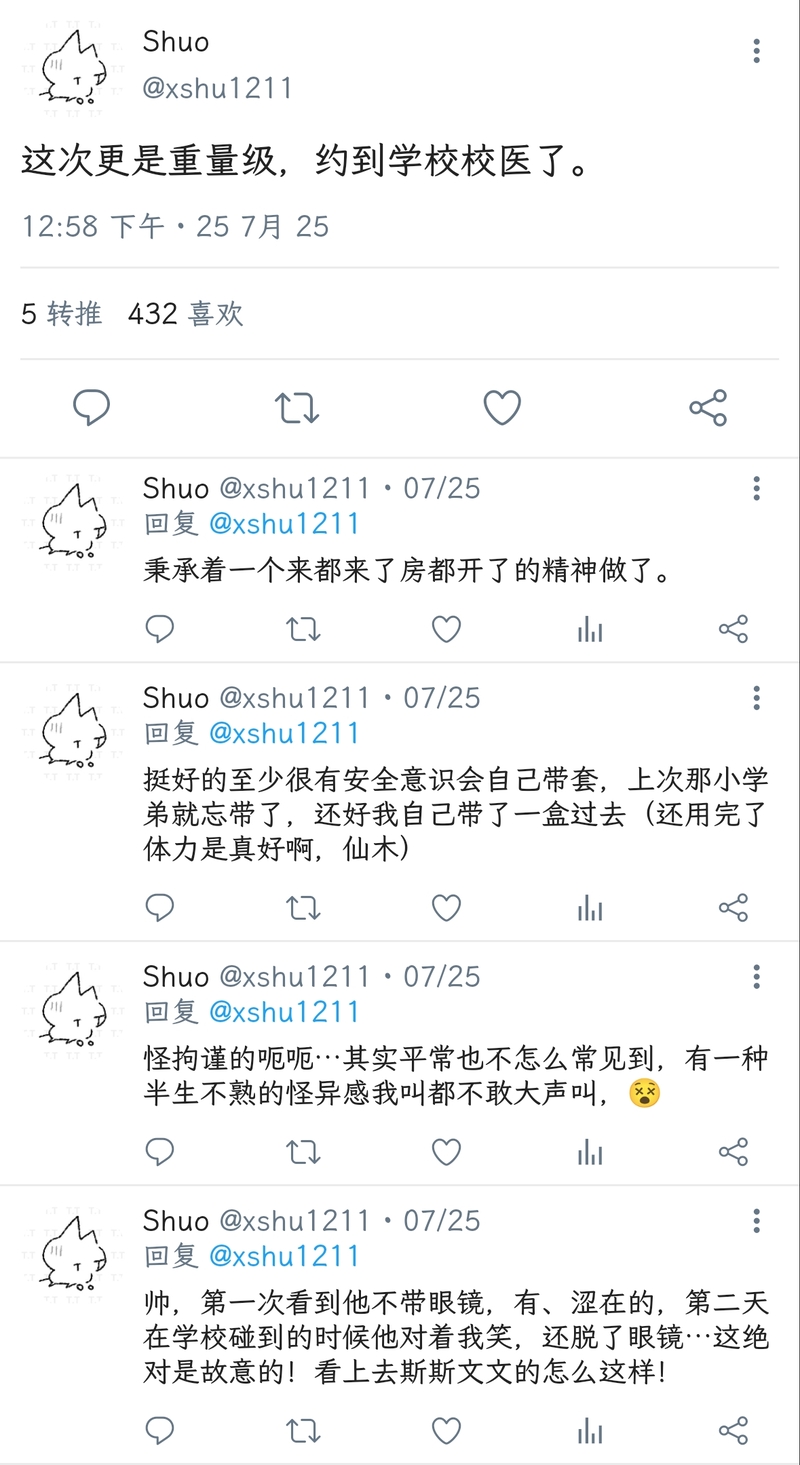Like the reply starting with 秉承着
Screen dimensions: 800x1465
click(x=446, y=629)
